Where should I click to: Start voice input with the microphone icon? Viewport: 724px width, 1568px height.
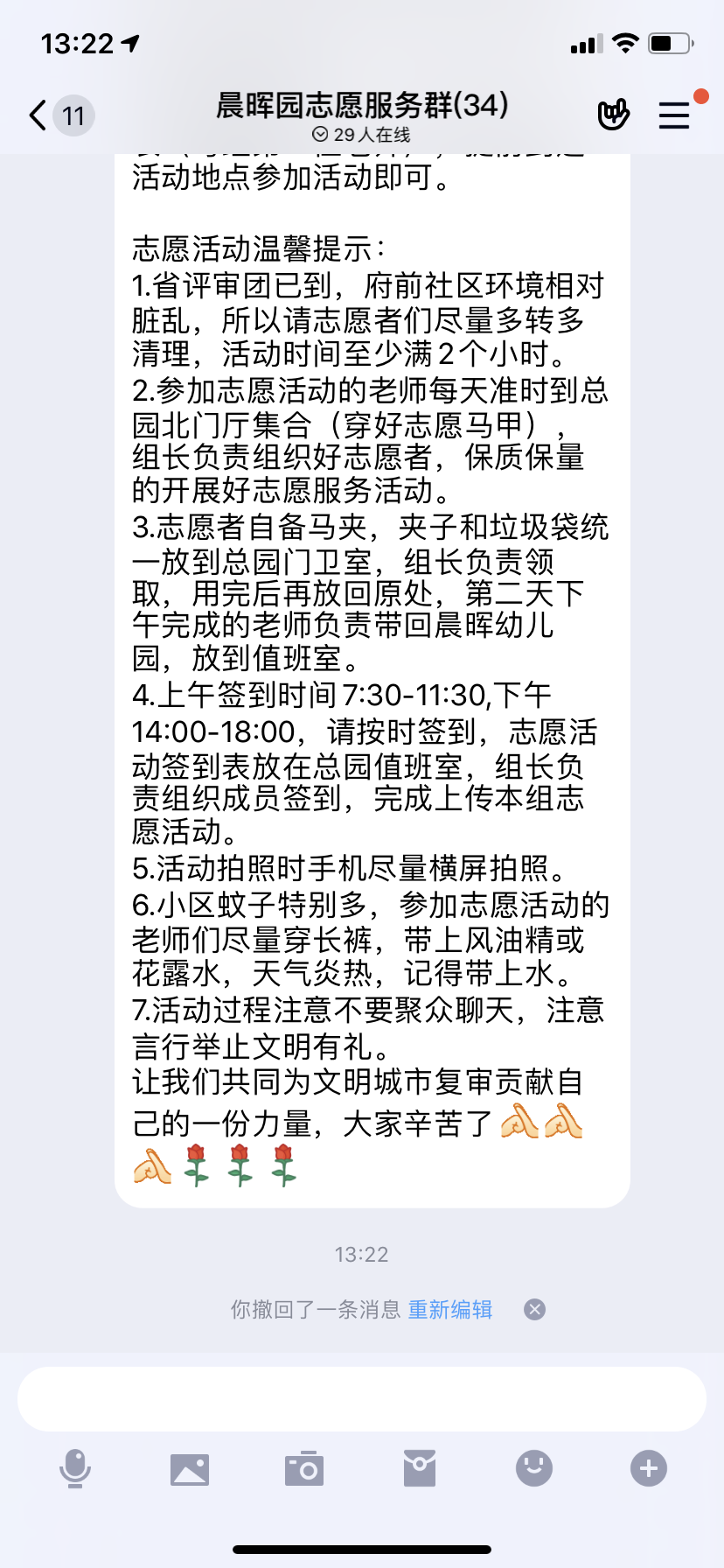coord(75,1468)
